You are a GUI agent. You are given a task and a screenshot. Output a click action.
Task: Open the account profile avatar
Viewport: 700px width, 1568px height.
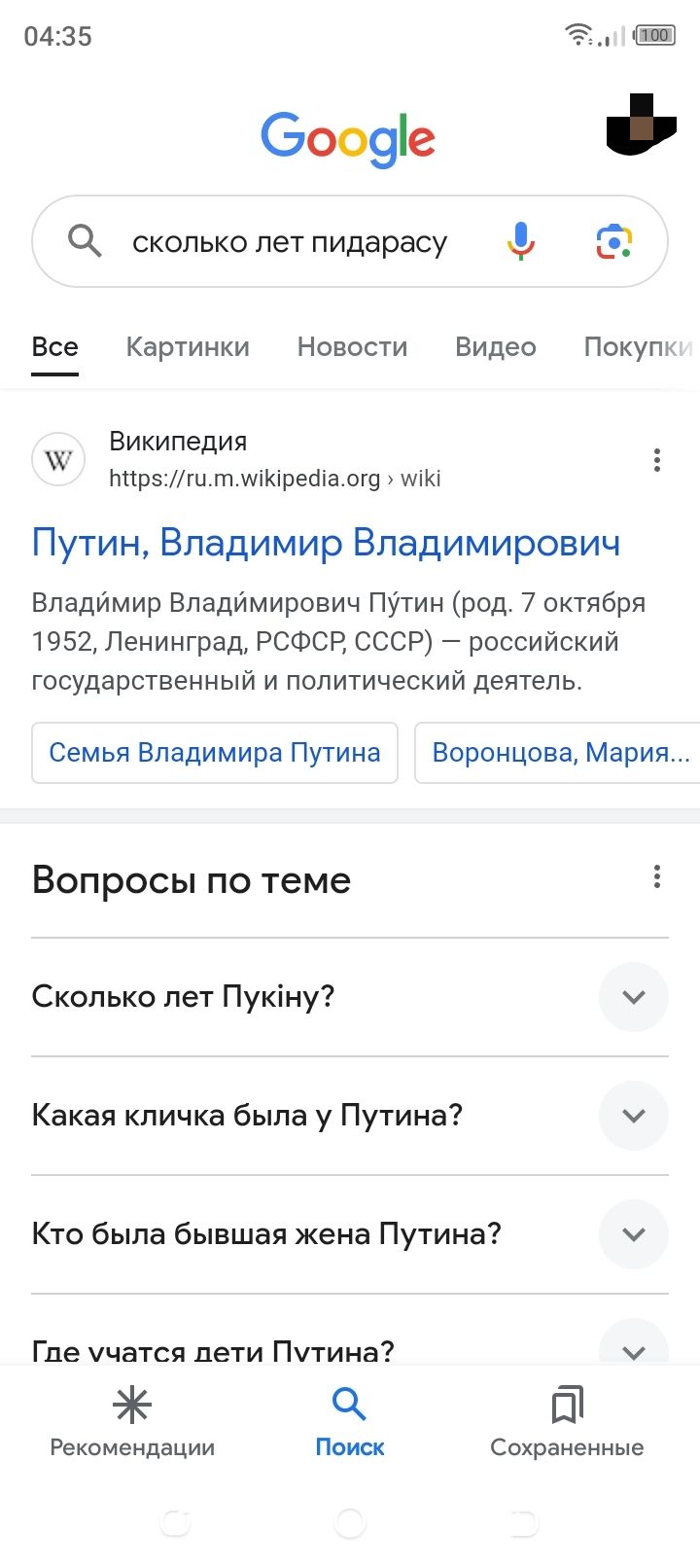click(x=640, y=126)
